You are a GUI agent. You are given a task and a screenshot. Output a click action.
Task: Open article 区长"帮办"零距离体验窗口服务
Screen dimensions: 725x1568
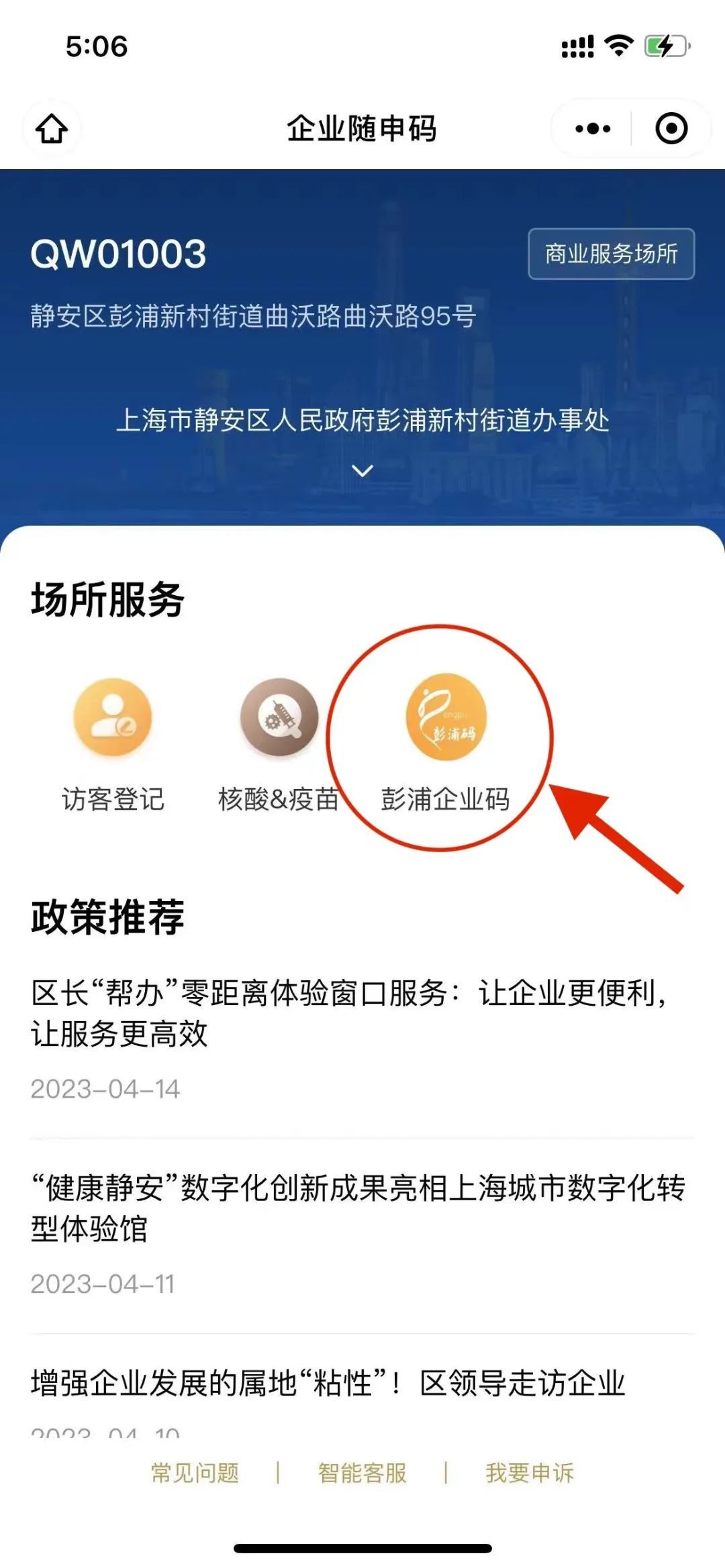[x=349, y=1012]
